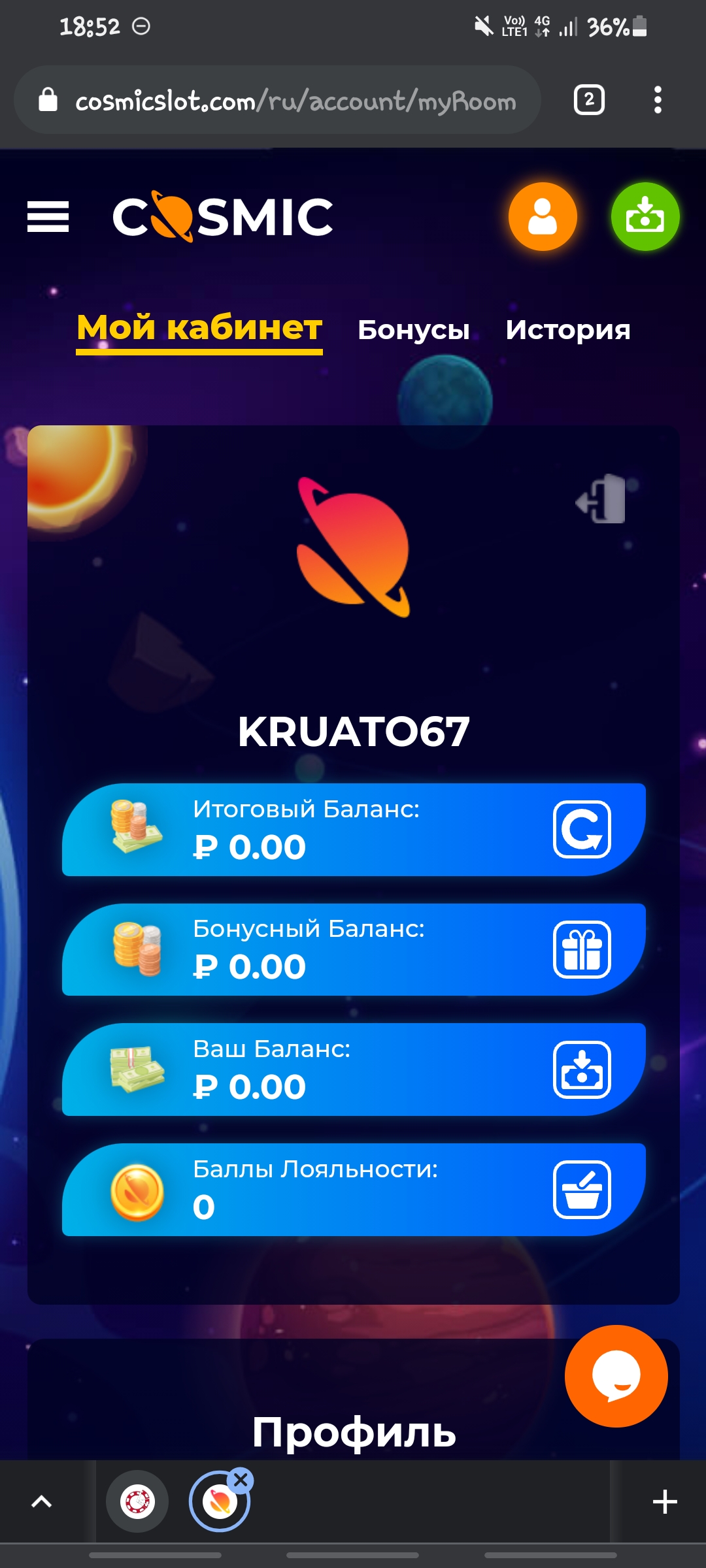This screenshot has height=1568, width=706.
Task: Tap the deposit icon in Ваш Баланс
Action: (582, 1070)
